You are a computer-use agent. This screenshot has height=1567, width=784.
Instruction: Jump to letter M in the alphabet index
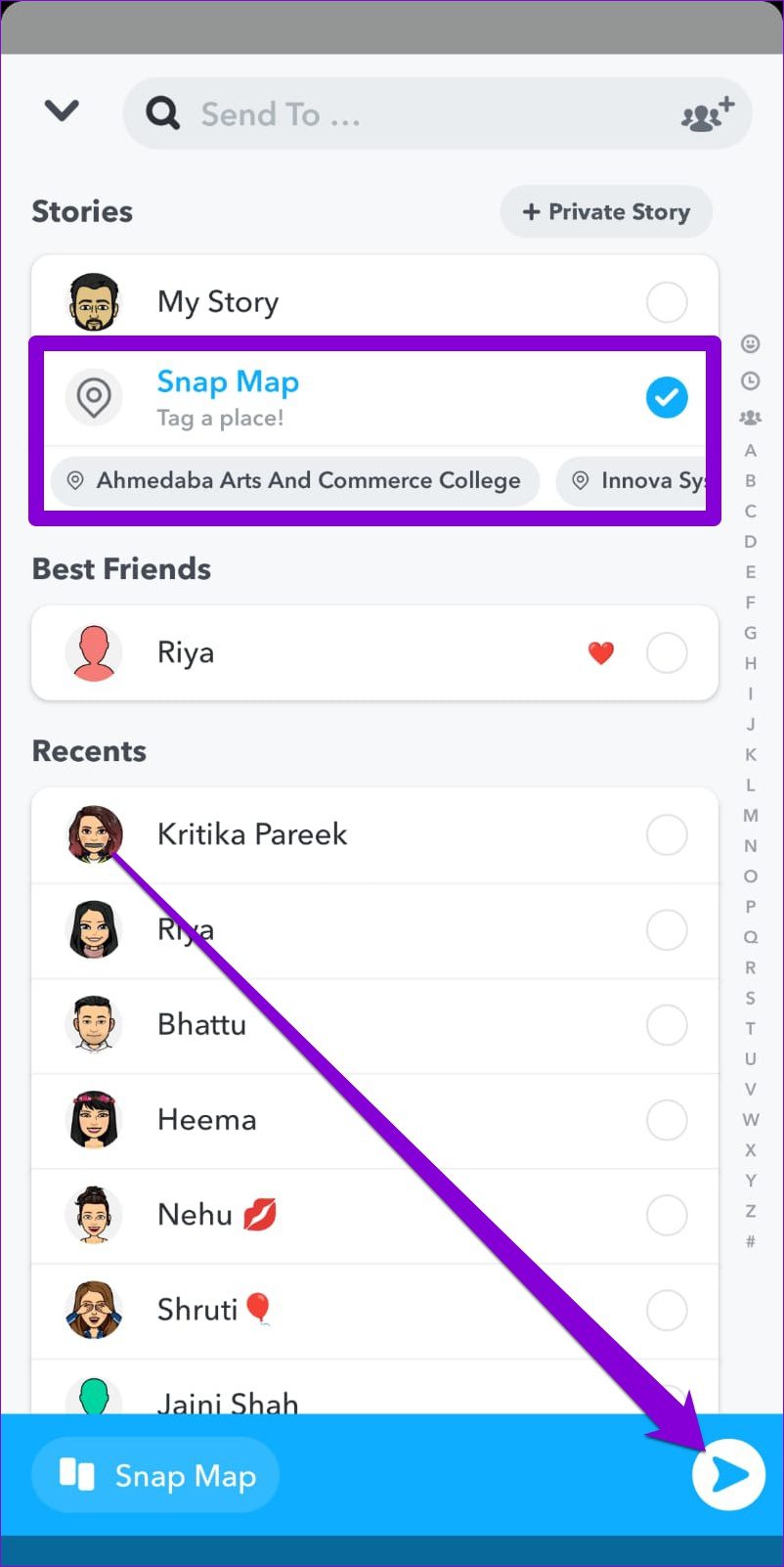750,815
